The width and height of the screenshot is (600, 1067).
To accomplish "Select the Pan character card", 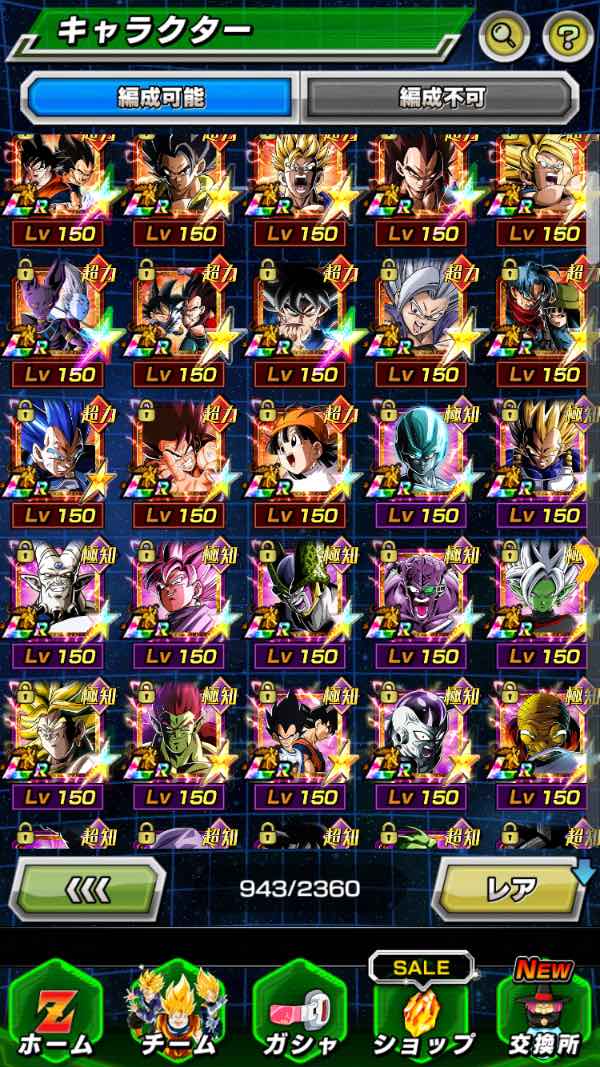I will point(301,460).
